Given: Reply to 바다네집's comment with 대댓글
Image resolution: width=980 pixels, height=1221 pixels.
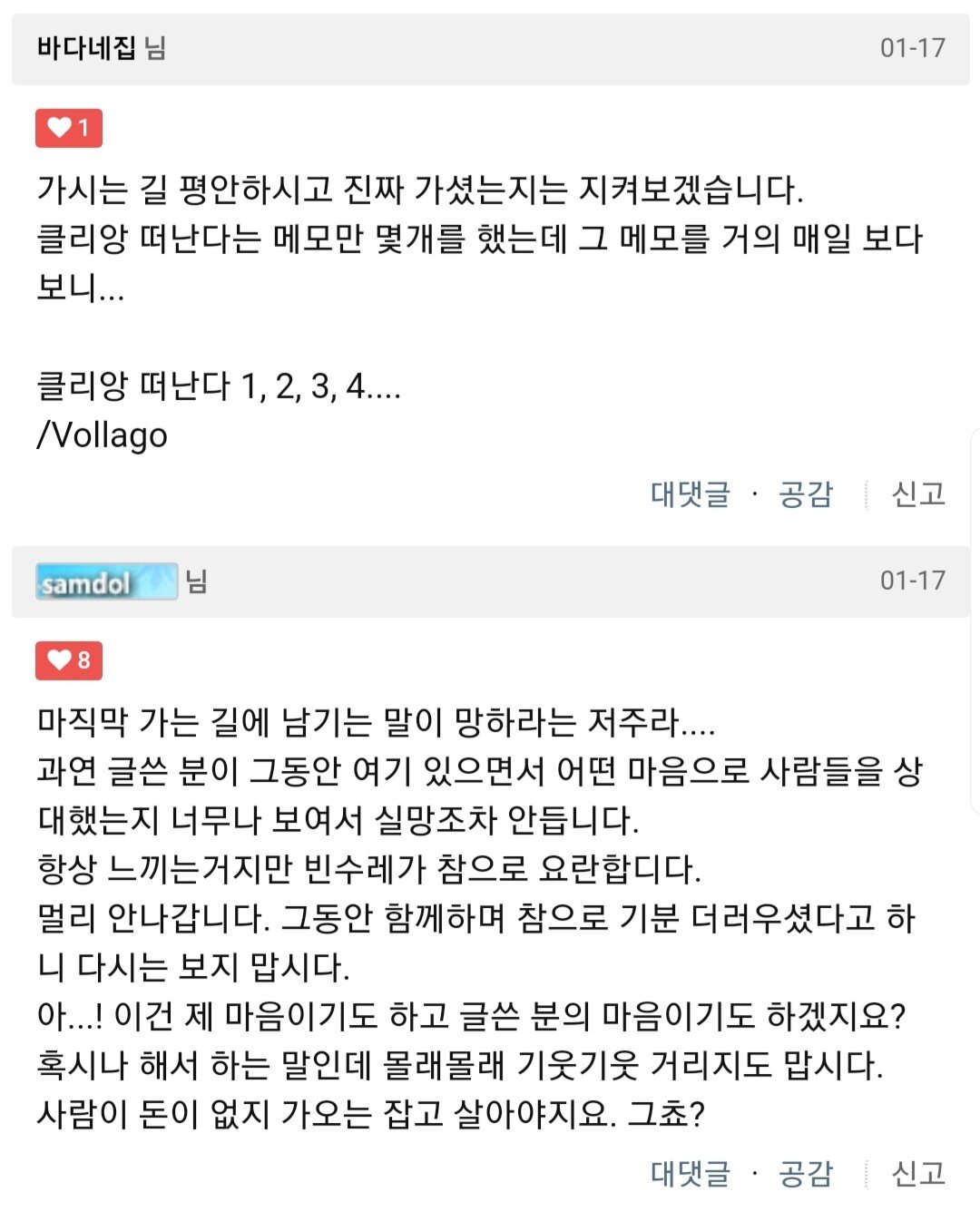Looking at the screenshot, I should pyautogui.click(x=690, y=494).
